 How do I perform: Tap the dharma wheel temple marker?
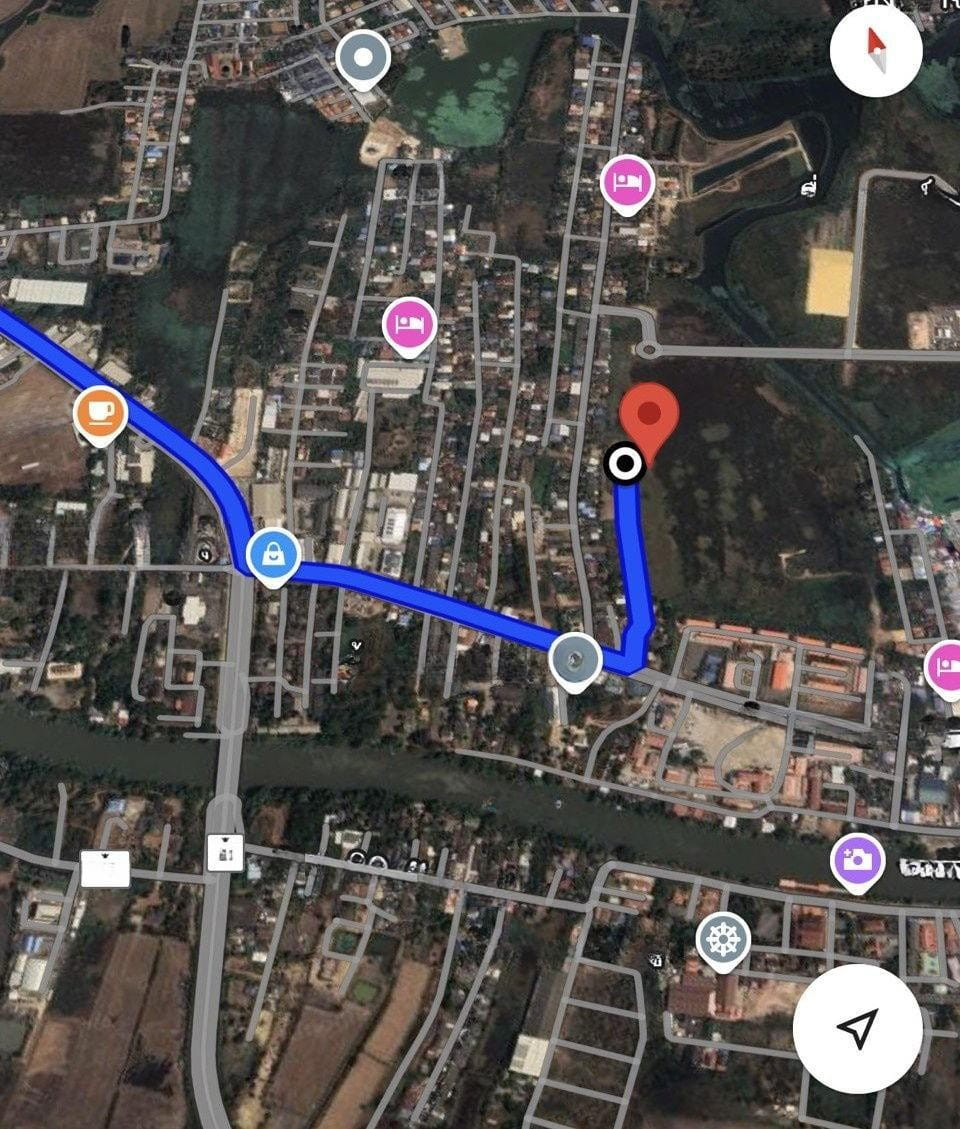(723, 938)
